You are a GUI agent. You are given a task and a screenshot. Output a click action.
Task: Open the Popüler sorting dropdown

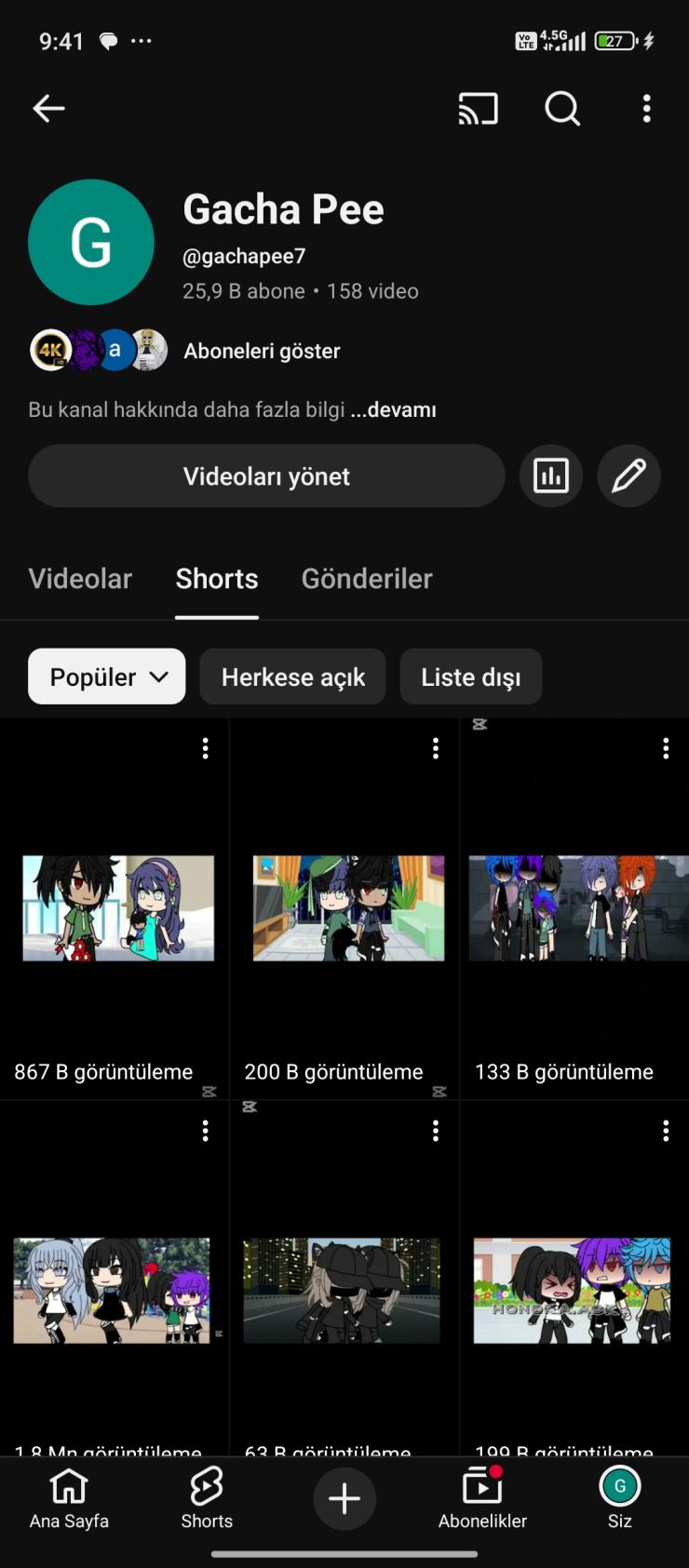tap(105, 677)
